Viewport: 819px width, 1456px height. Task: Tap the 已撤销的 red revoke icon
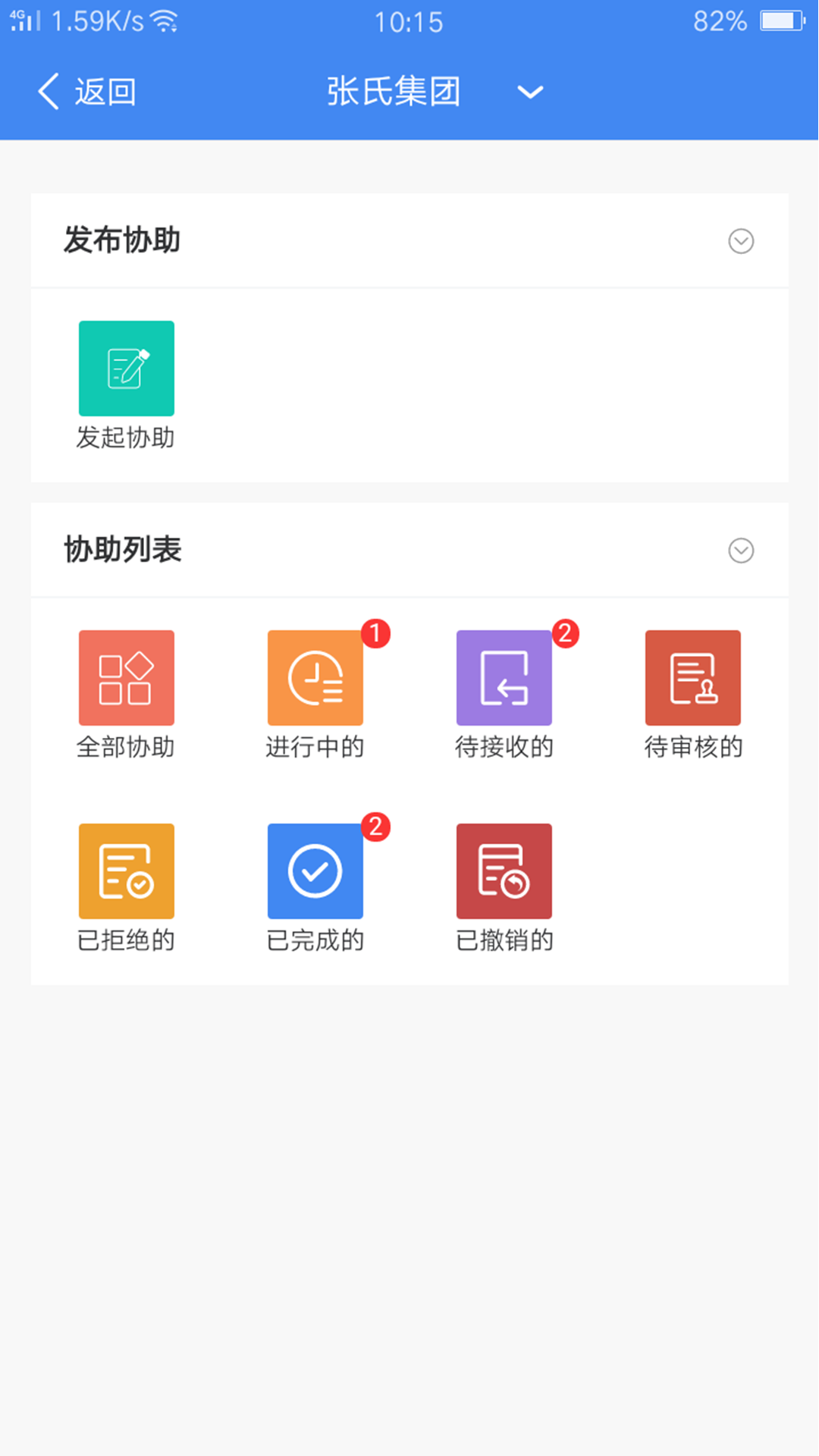click(504, 870)
